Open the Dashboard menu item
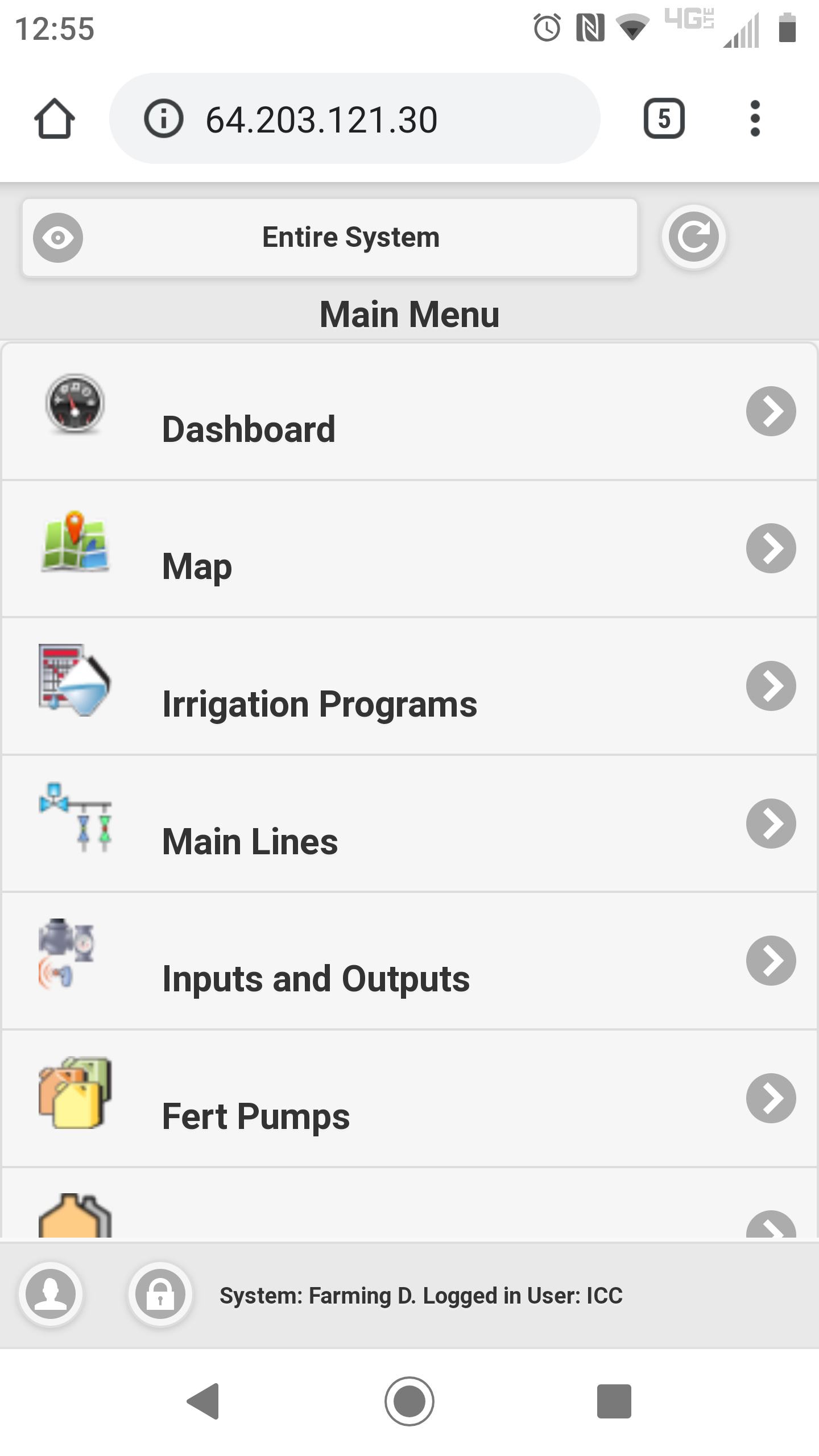The width and height of the screenshot is (819, 1456). coord(409,412)
